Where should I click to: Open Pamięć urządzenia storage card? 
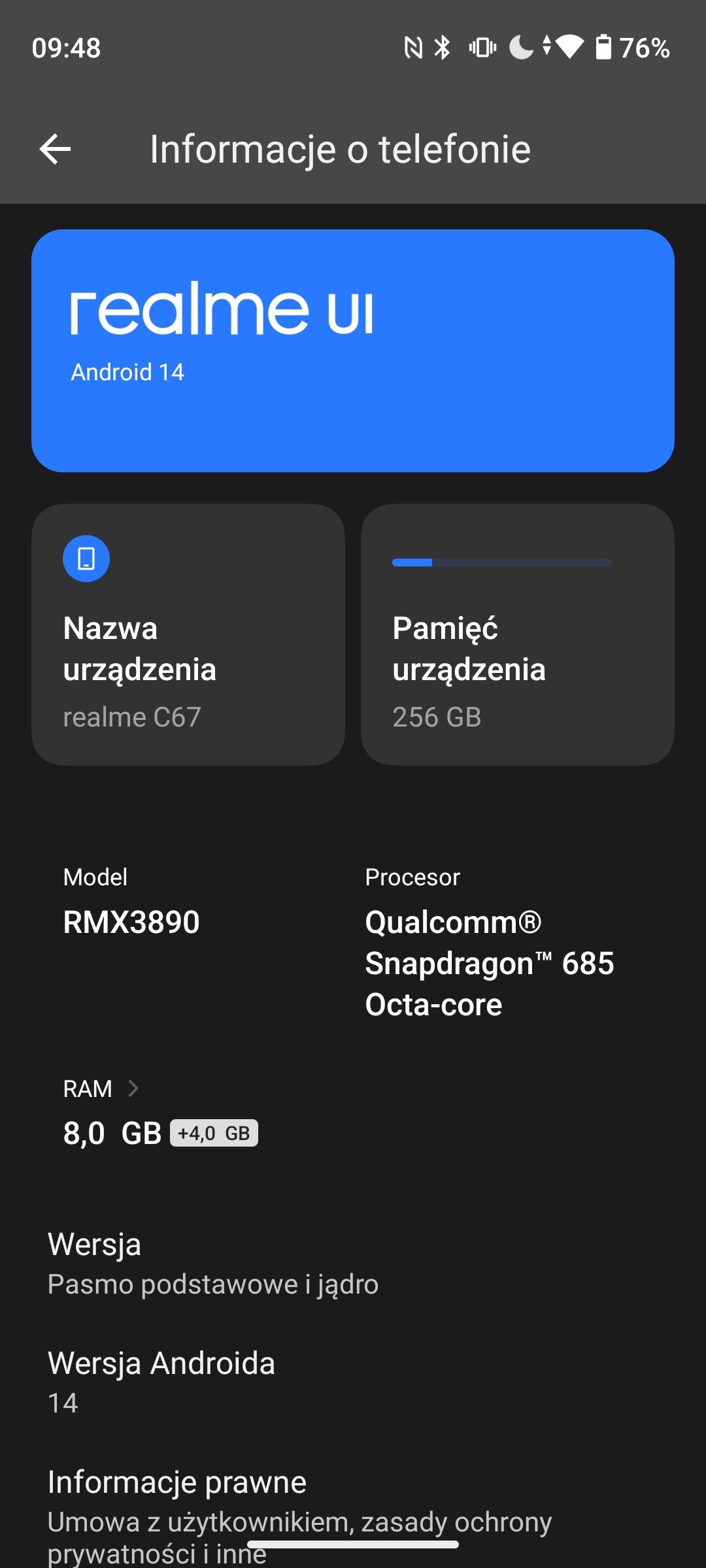(x=517, y=634)
